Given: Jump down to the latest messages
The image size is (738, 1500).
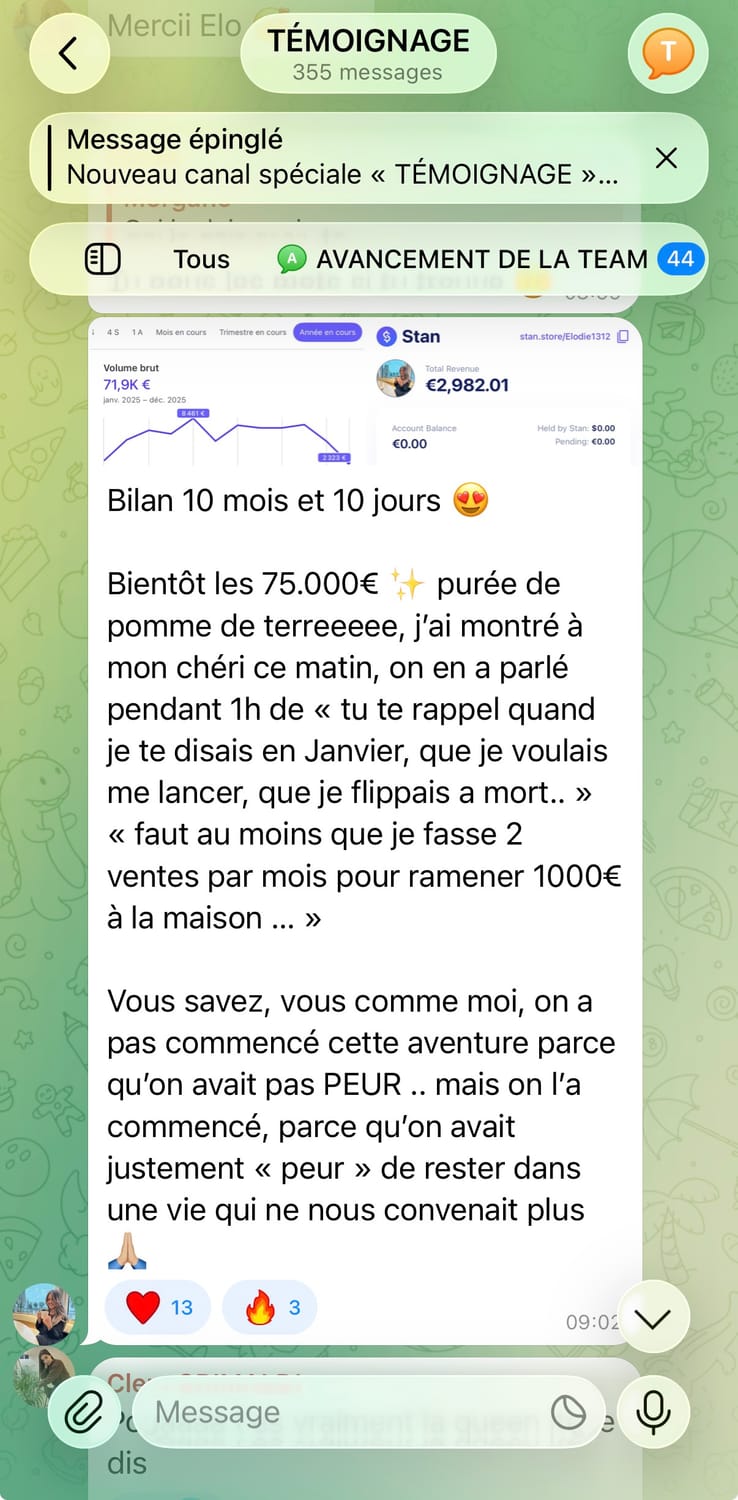Looking at the screenshot, I should [653, 1319].
